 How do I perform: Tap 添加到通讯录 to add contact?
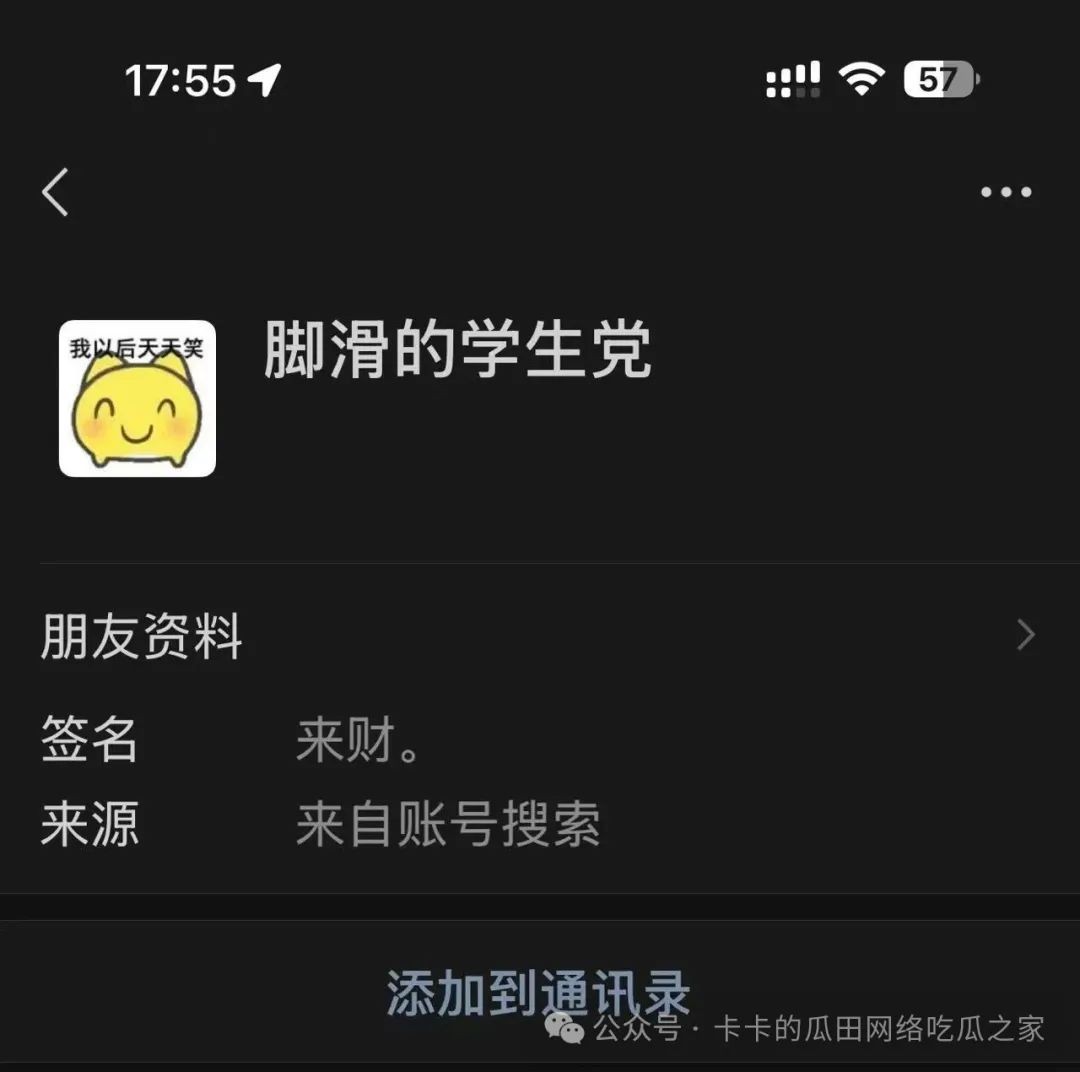tap(538, 992)
